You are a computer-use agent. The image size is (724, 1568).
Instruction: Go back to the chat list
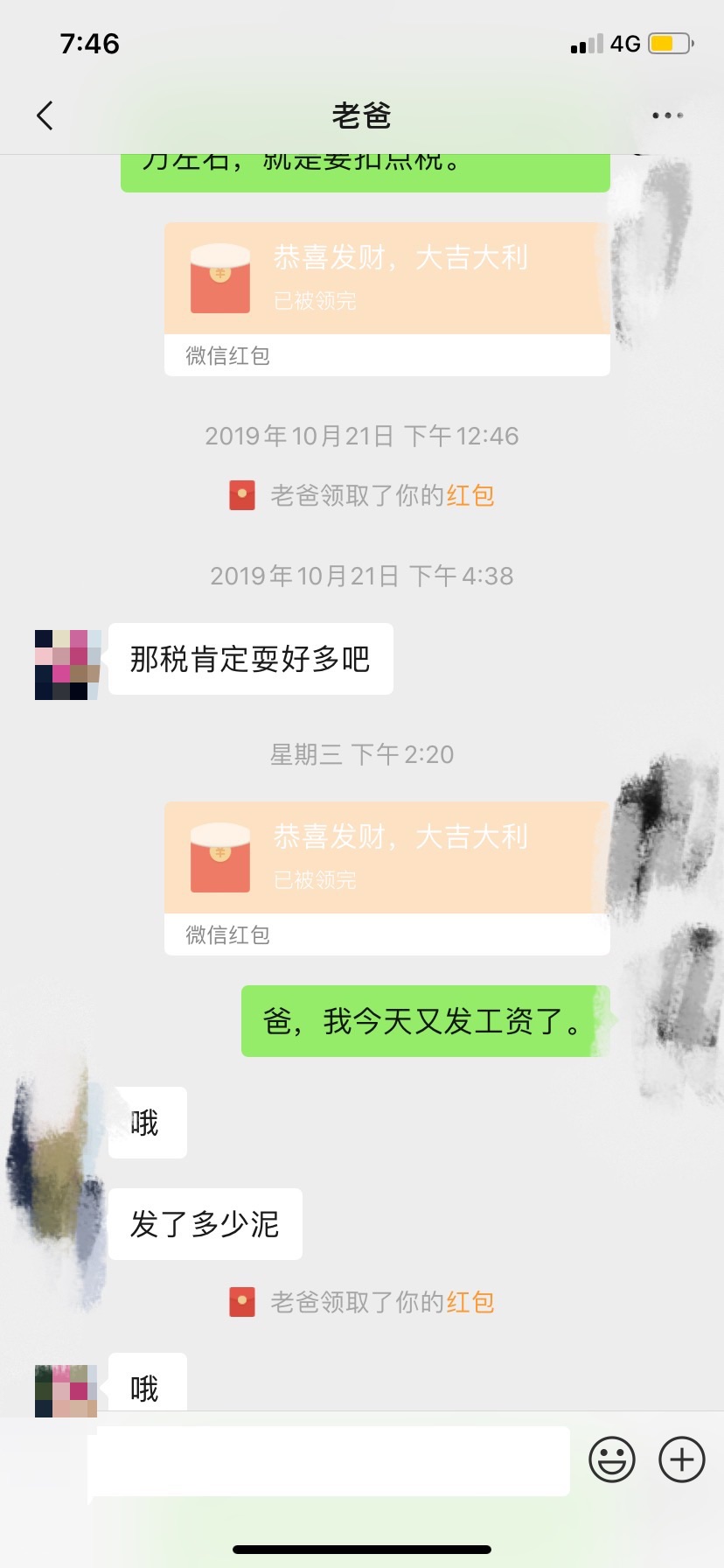tap(45, 115)
